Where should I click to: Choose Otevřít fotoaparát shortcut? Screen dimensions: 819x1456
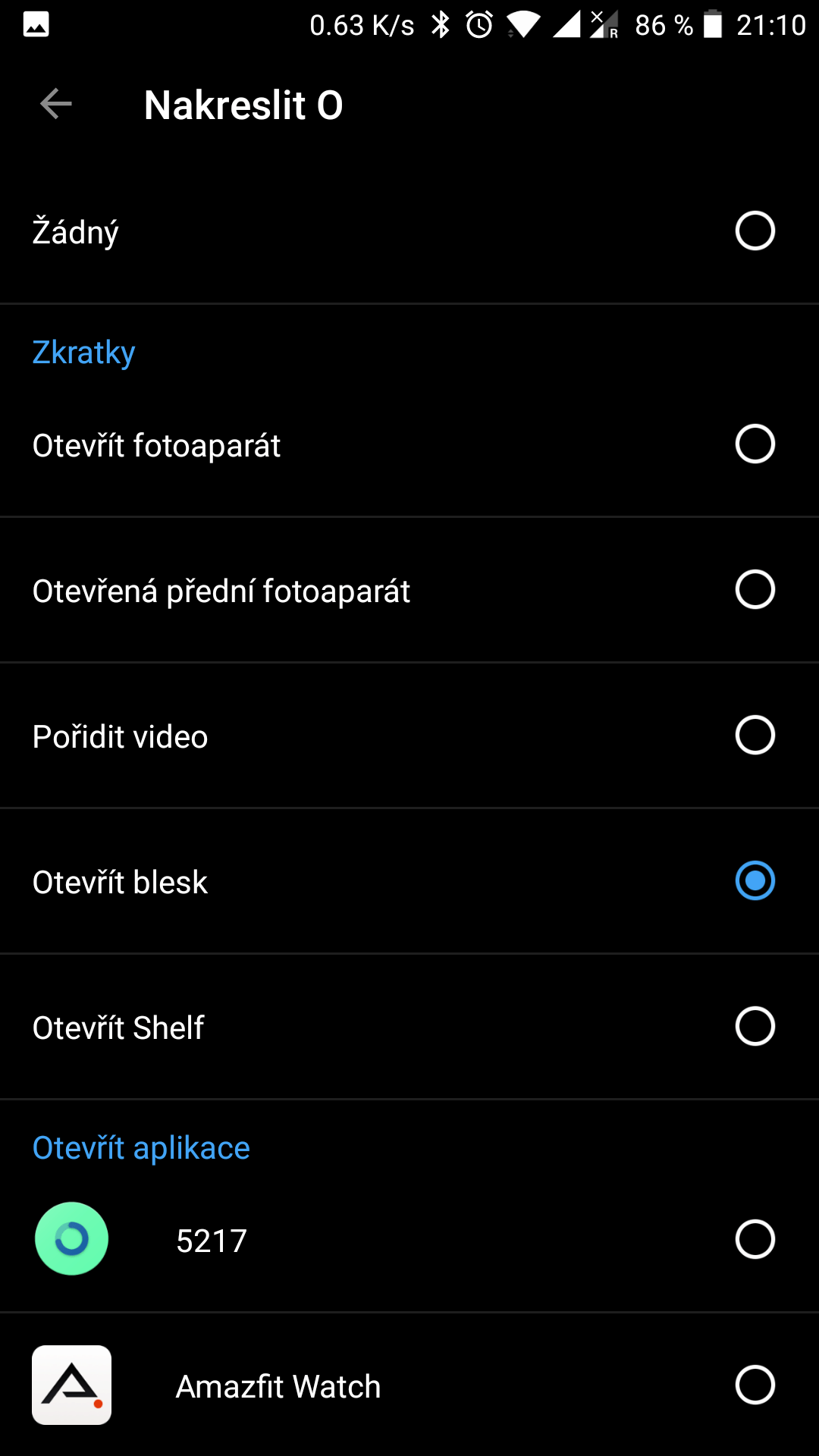click(409, 444)
